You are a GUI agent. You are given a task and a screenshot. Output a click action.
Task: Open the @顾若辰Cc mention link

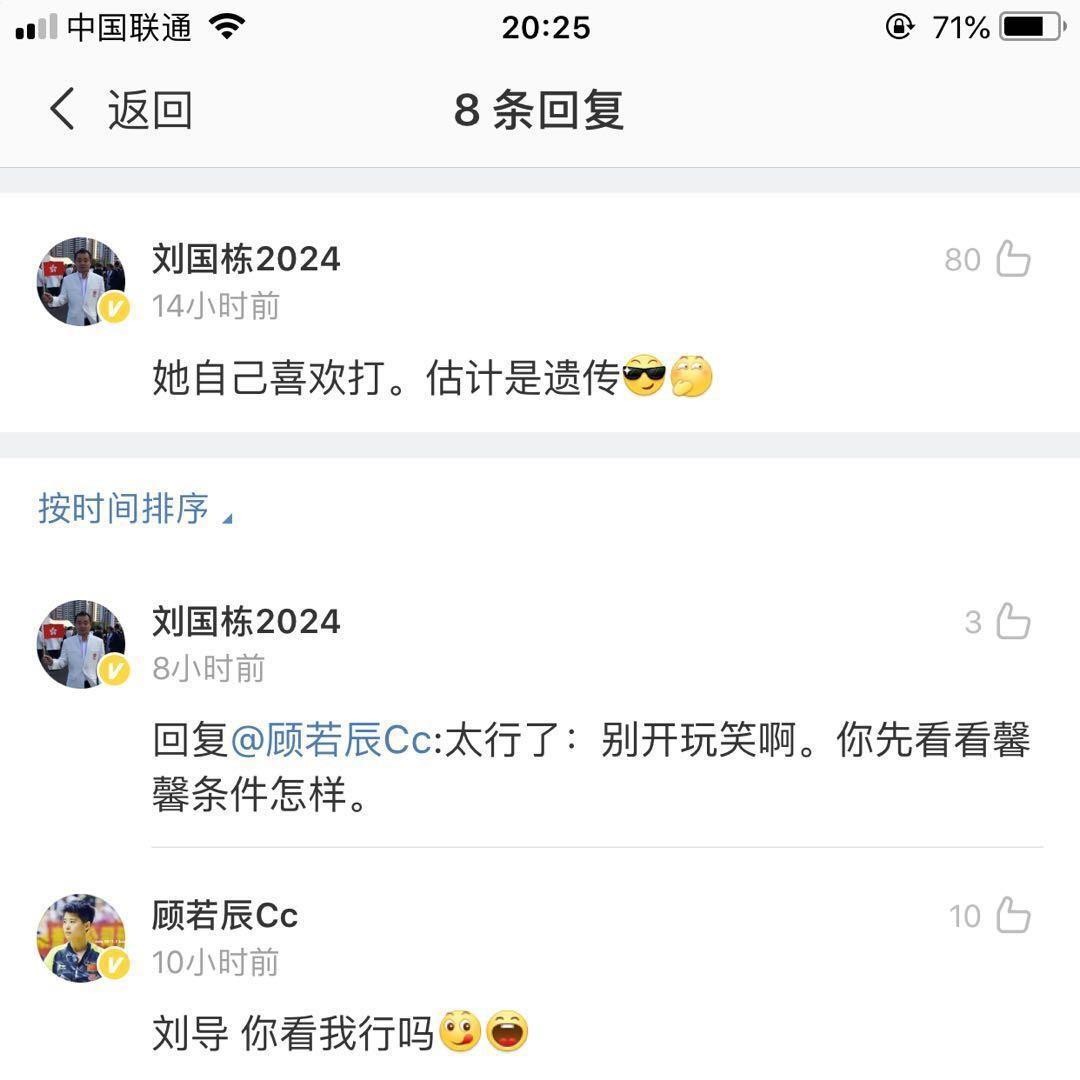[331, 742]
